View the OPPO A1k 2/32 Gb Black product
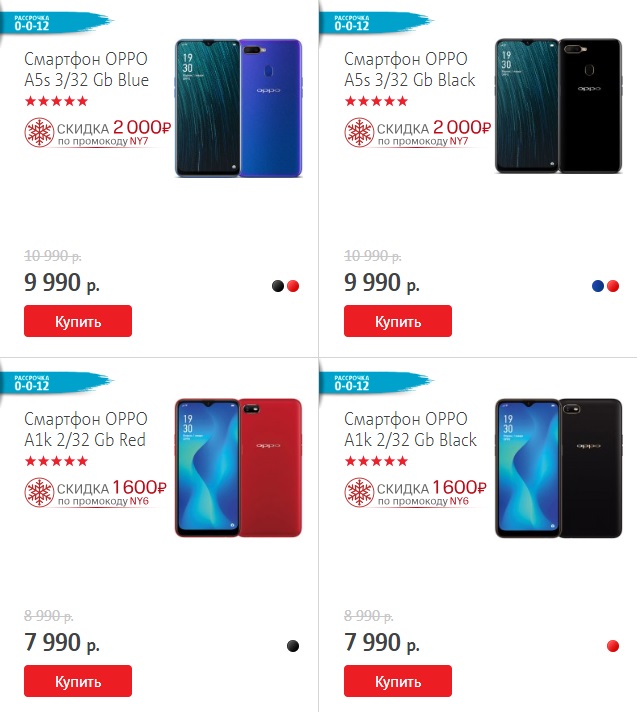This screenshot has height=712, width=637. click(409, 429)
